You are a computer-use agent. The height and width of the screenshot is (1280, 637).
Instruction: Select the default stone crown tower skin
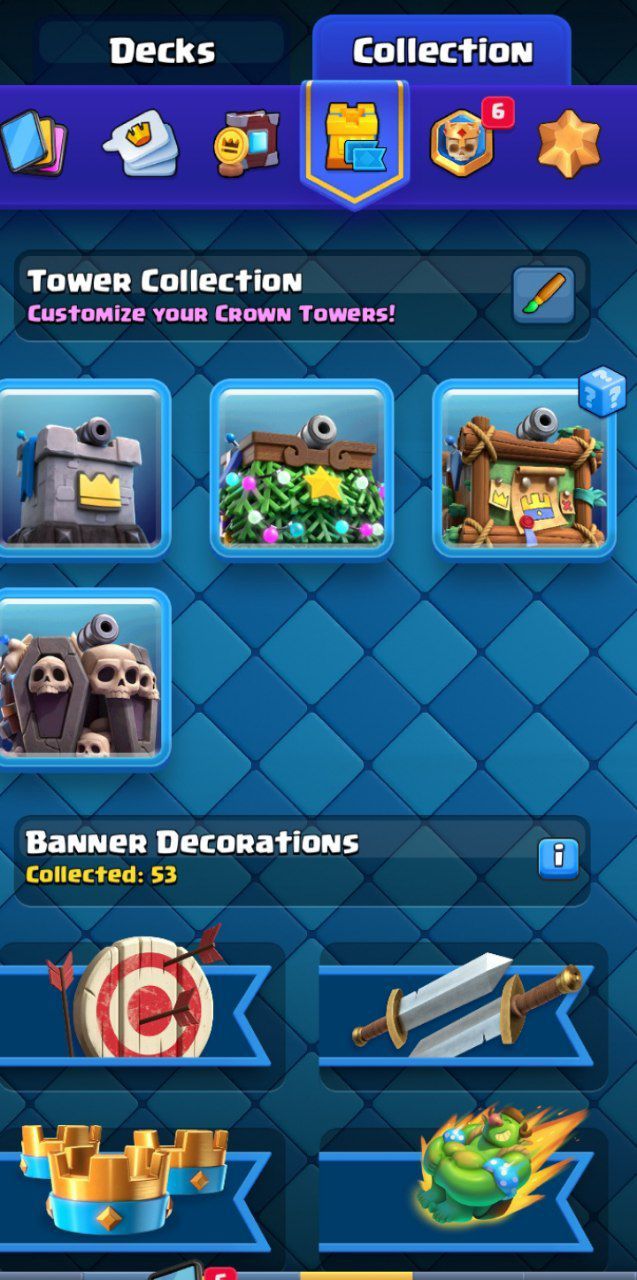click(x=80, y=468)
